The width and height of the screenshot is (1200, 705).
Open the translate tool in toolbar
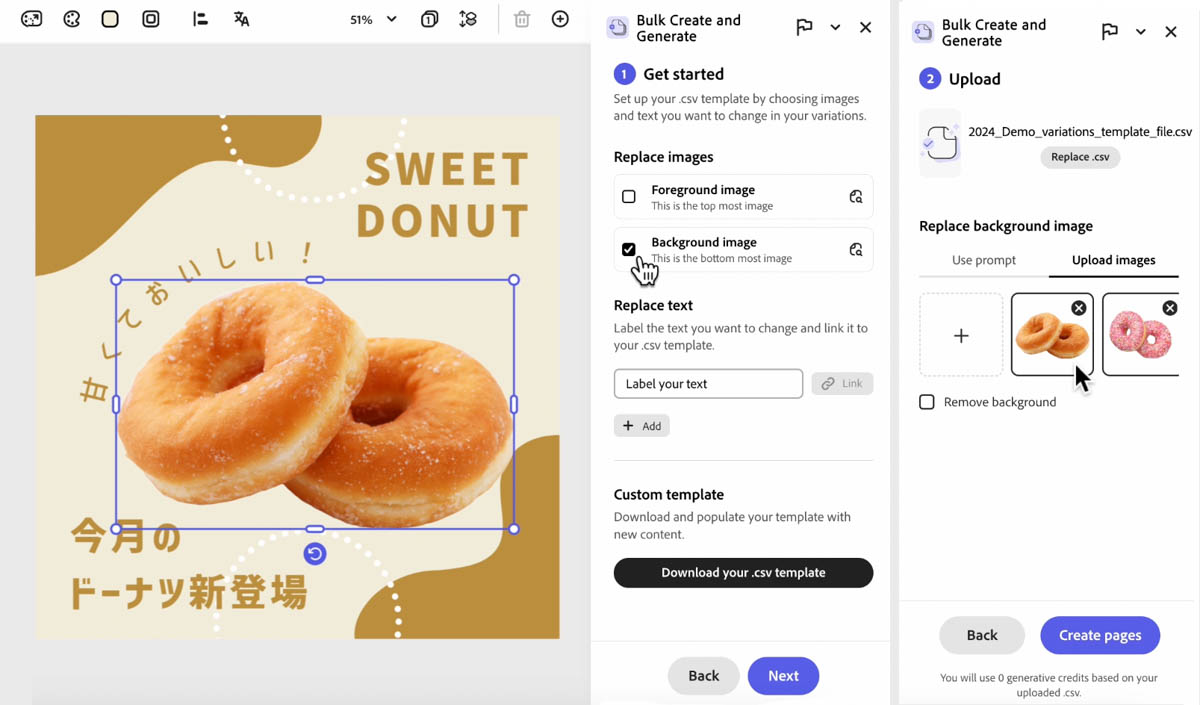pos(241,19)
